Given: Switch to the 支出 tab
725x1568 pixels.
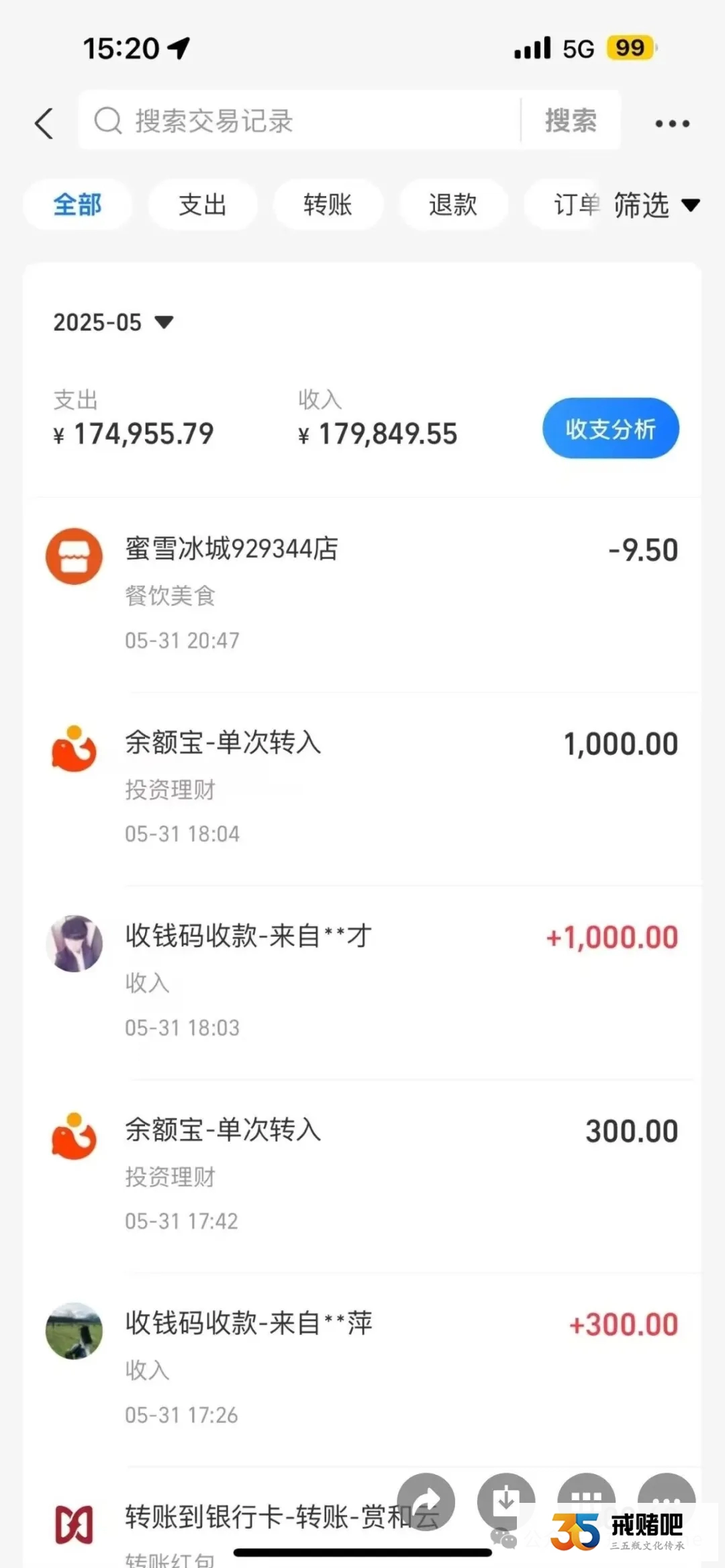Looking at the screenshot, I should [x=202, y=205].
